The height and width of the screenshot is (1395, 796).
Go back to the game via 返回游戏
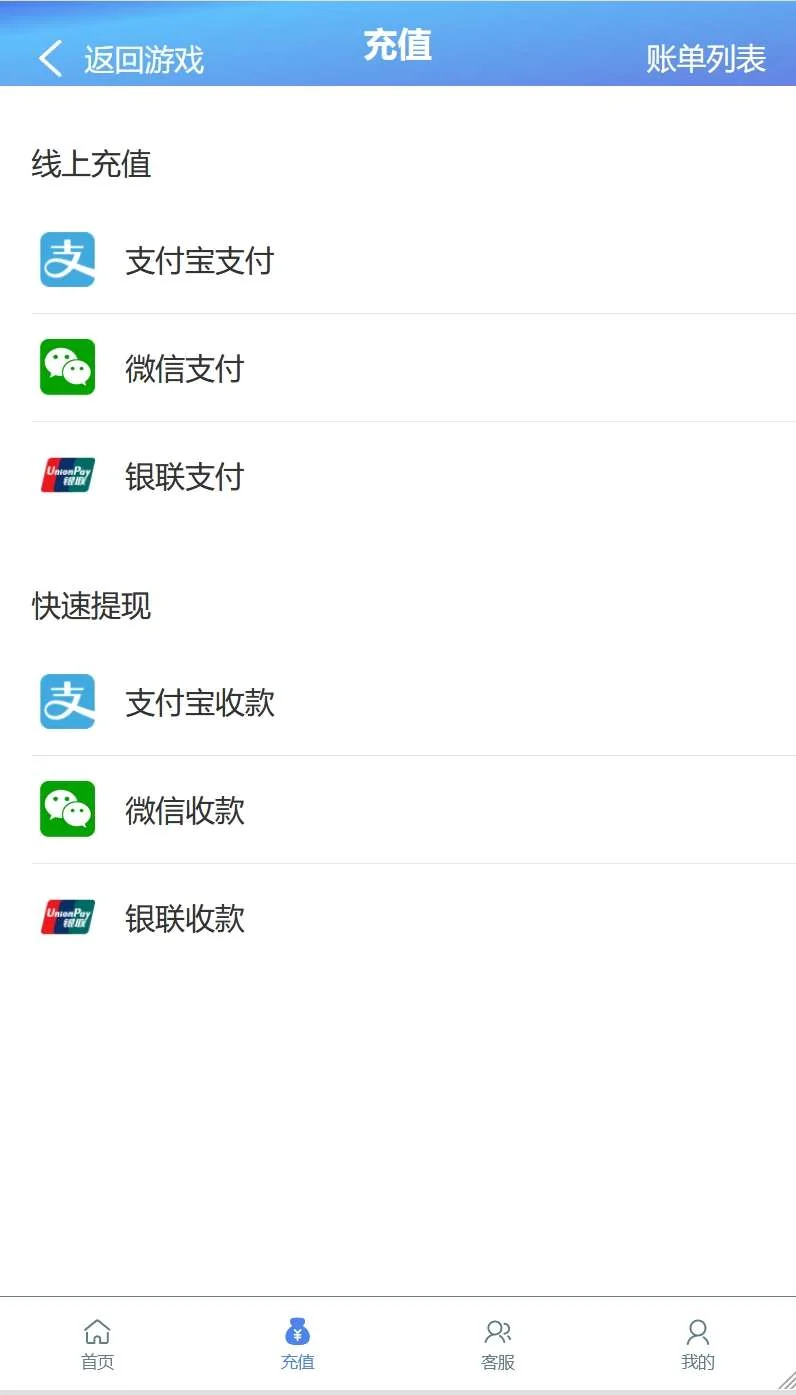(x=122, y=59)
